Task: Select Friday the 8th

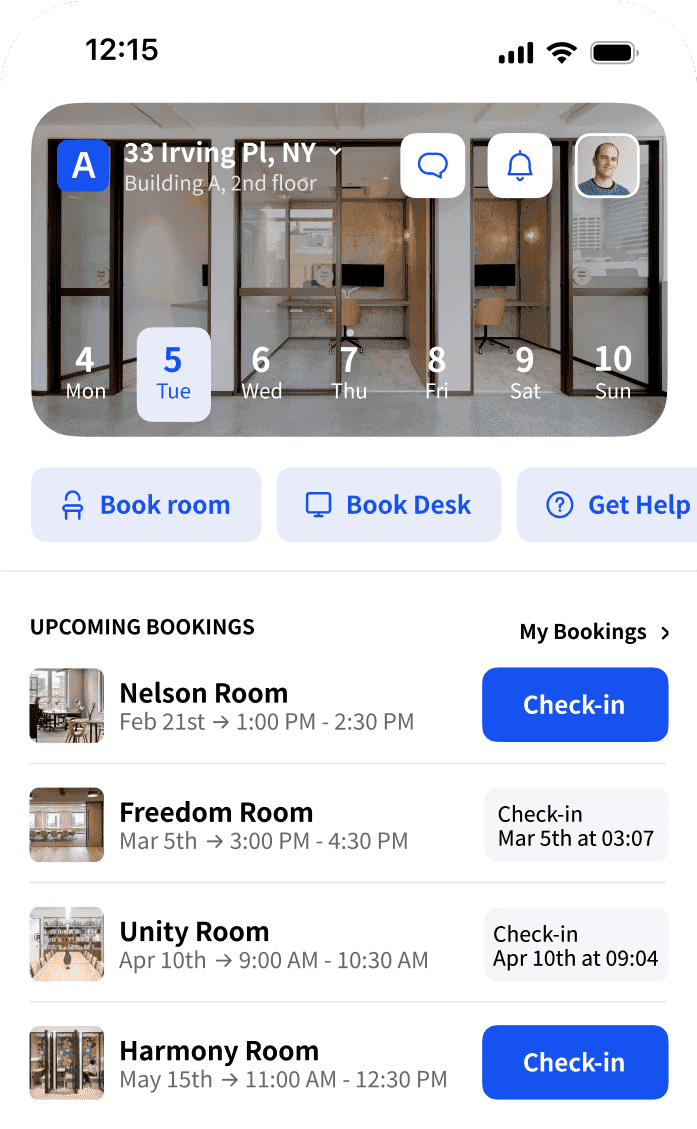Action: point(437,373)
